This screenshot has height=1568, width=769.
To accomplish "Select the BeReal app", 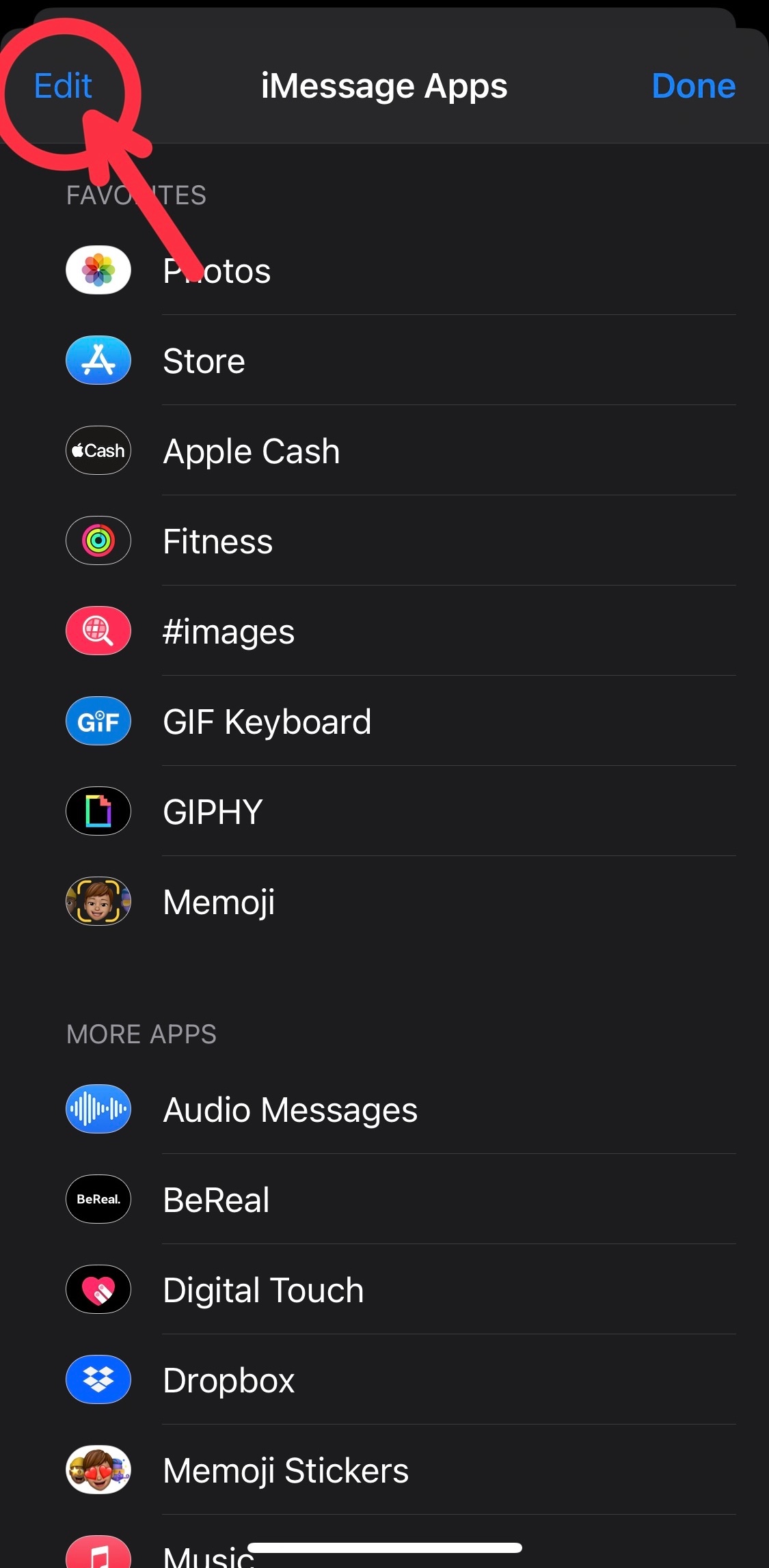I will 216,1200.
